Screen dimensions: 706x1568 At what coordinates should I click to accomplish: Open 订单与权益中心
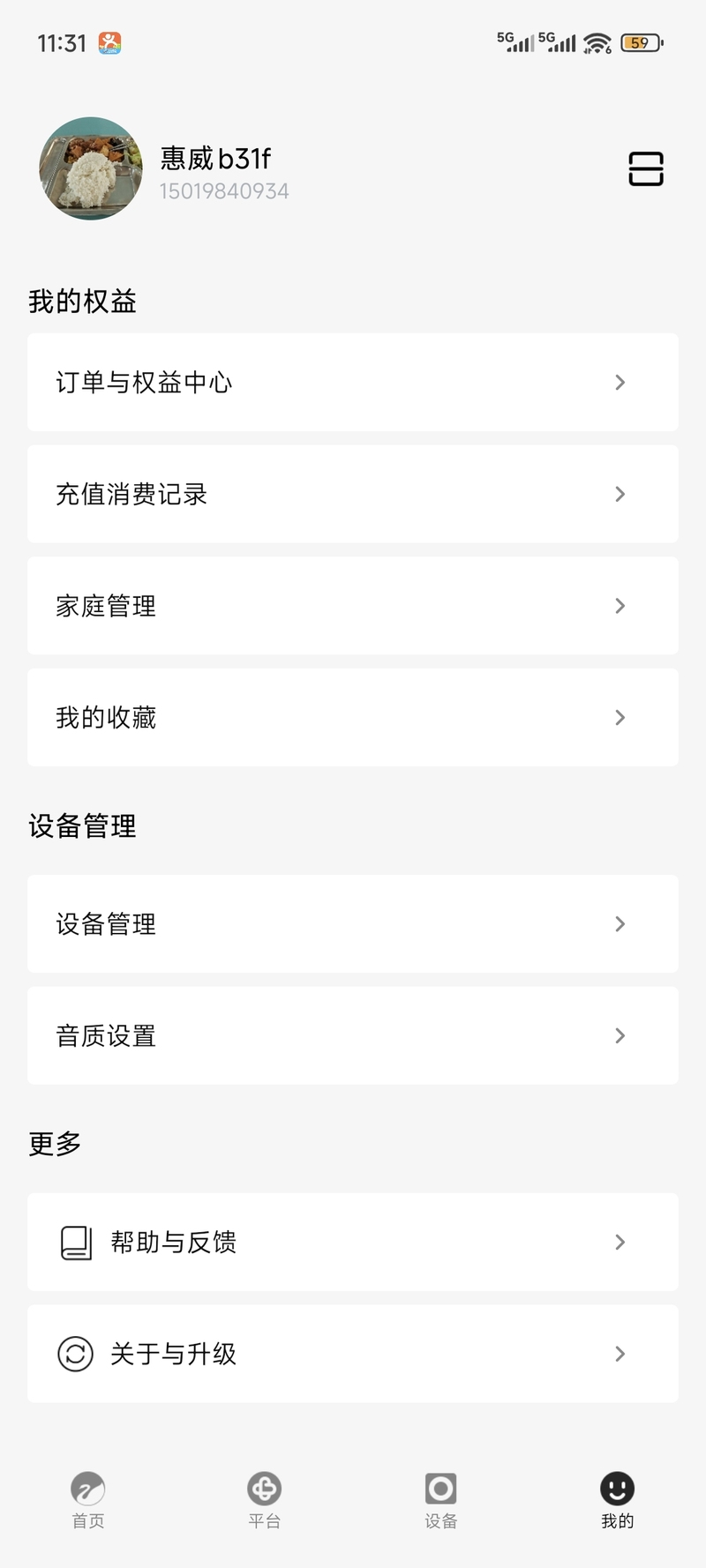pos(353,382)
